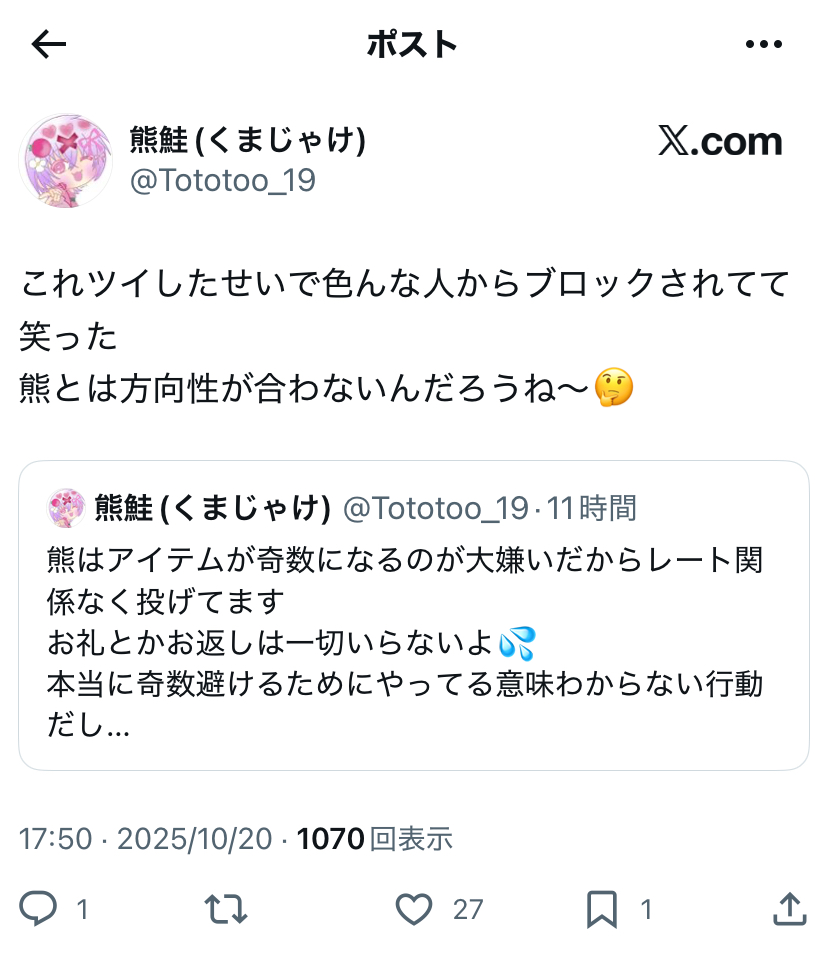Bookmark this post
The image size is (828, 967).
tap(601, 908)
